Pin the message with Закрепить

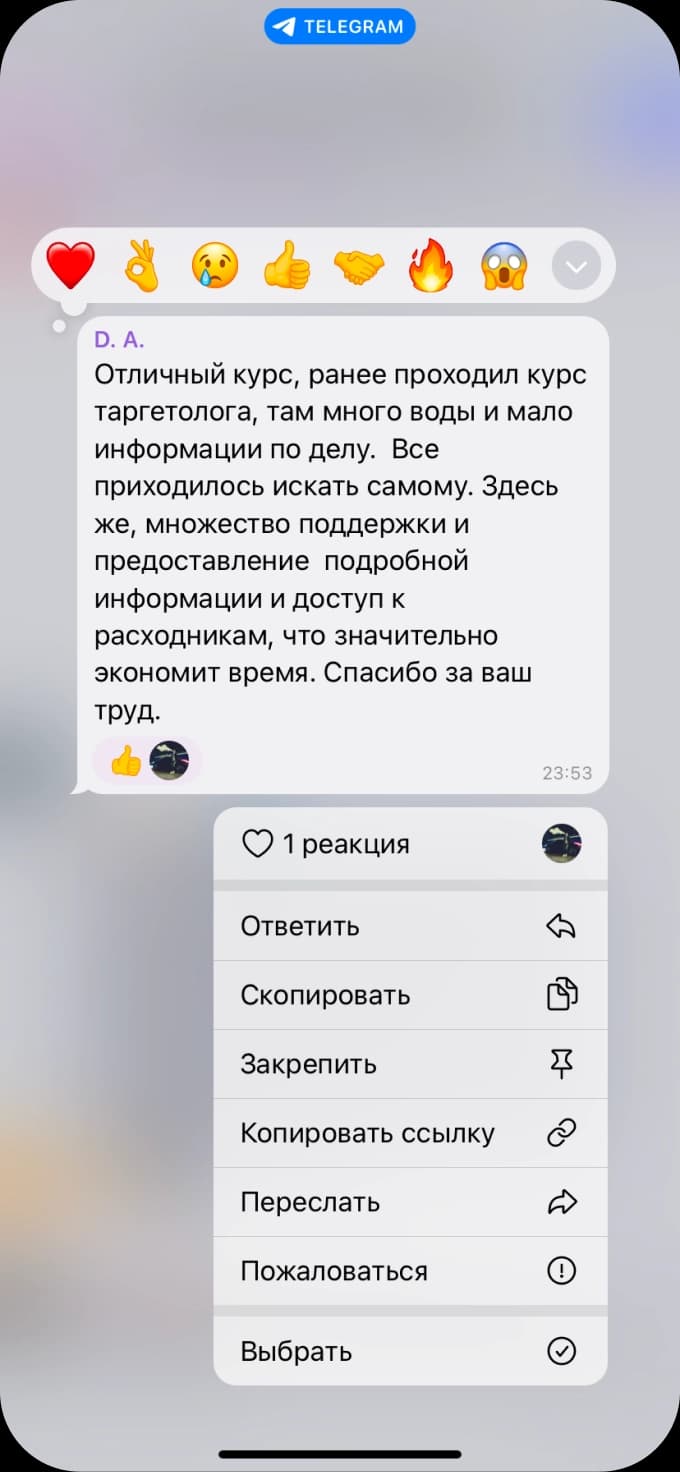pyautogui.click(x=410, y=1064)
